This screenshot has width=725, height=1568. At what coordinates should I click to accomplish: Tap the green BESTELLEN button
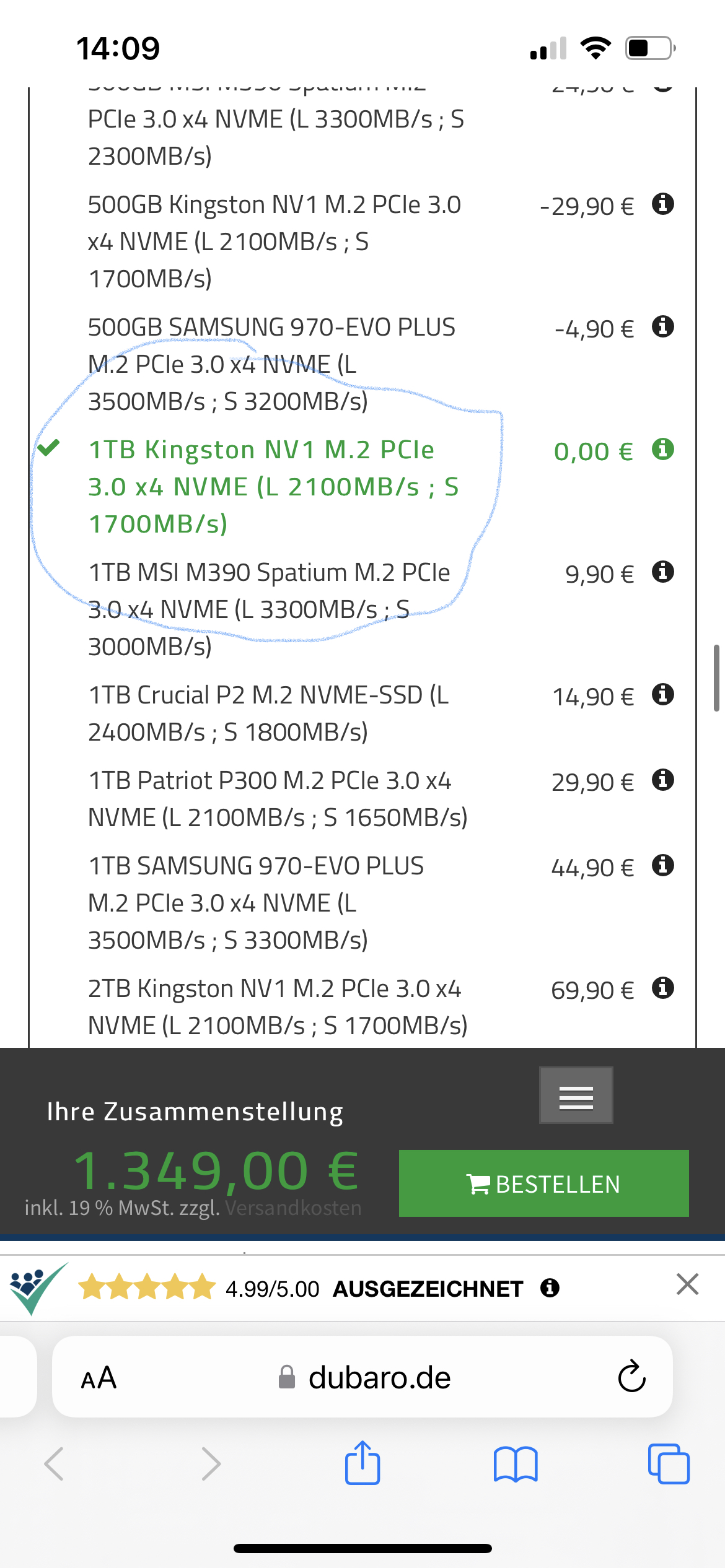543,1183
